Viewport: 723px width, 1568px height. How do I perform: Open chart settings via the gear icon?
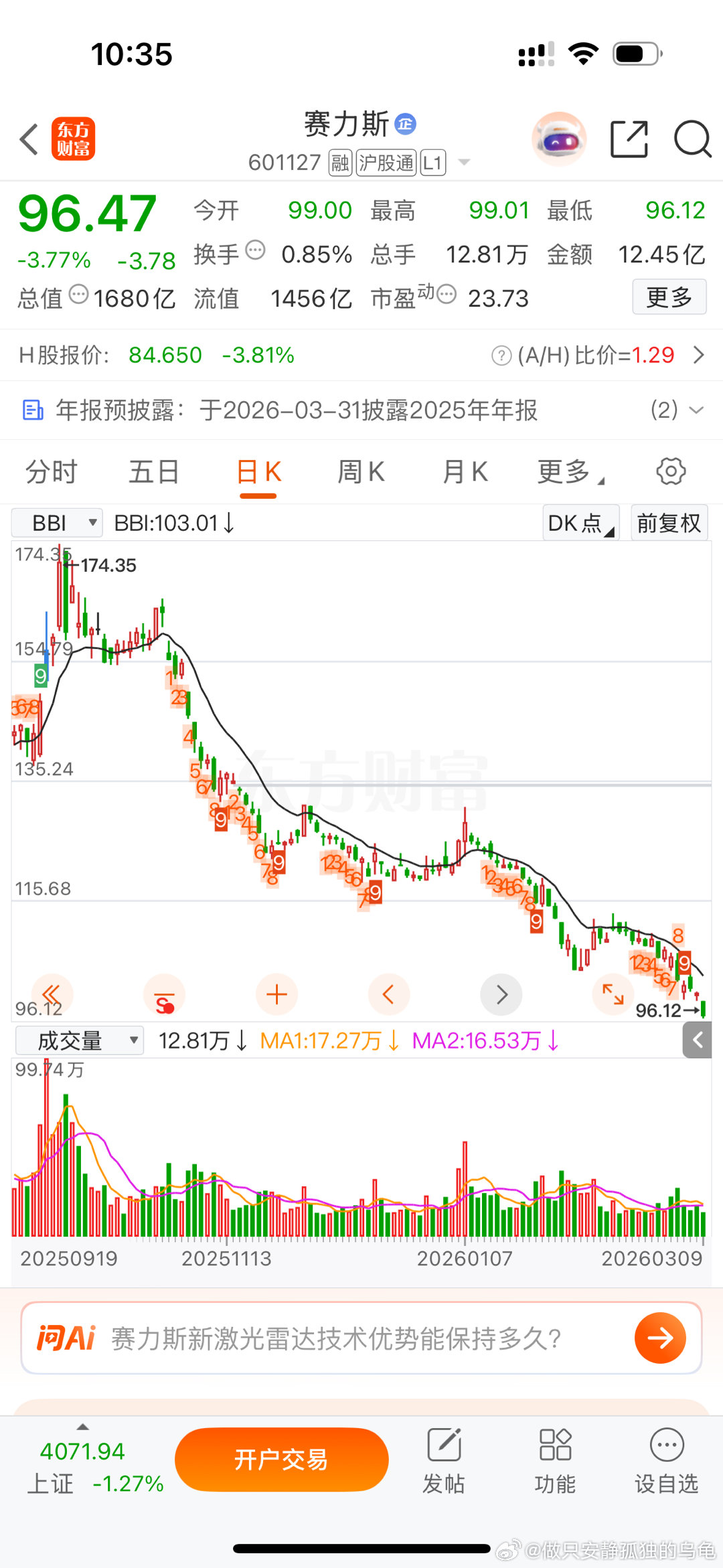[x=670, y=471]
